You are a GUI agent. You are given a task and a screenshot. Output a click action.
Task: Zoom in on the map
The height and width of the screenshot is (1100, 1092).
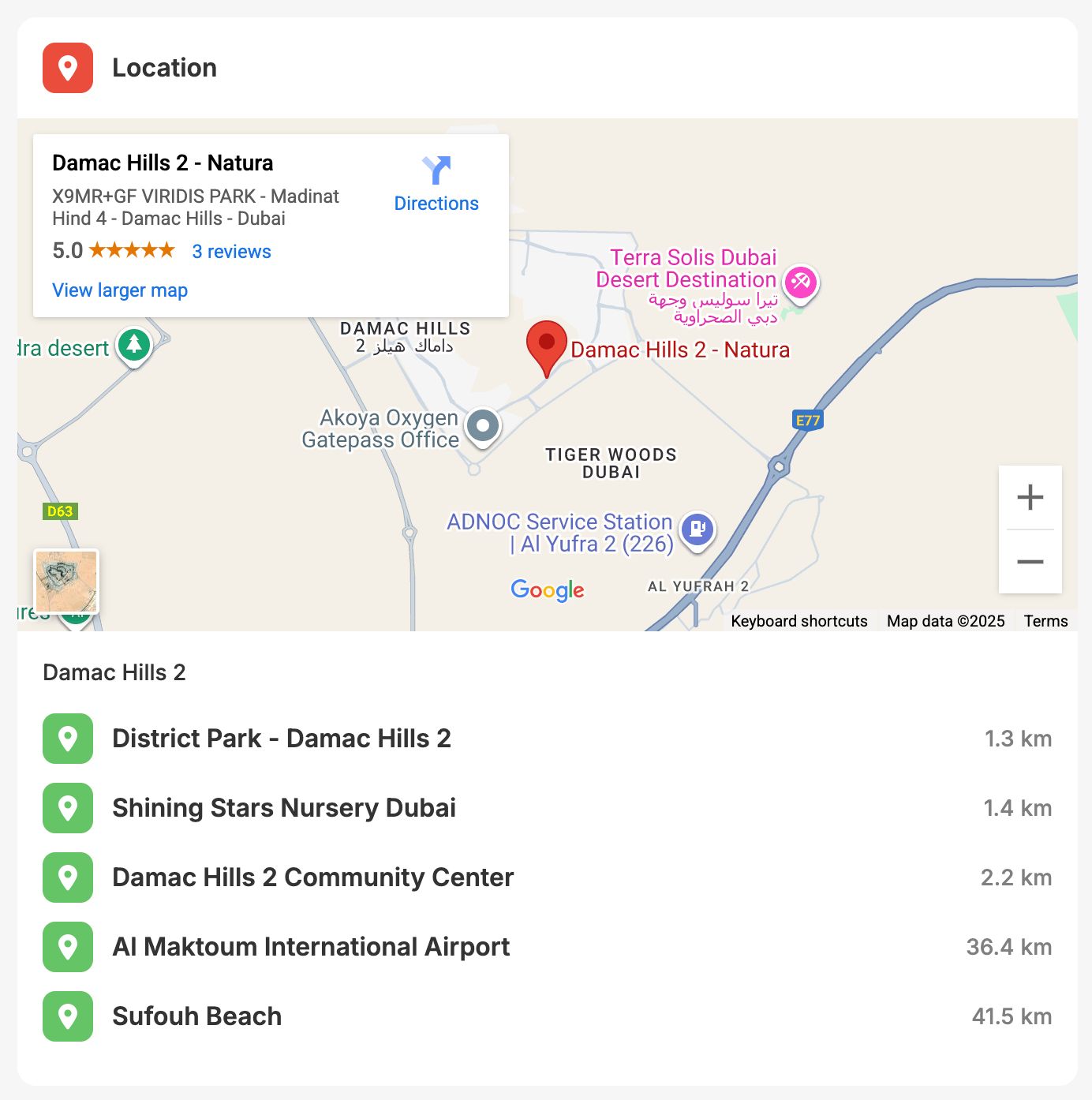(x=1030, y=497)
